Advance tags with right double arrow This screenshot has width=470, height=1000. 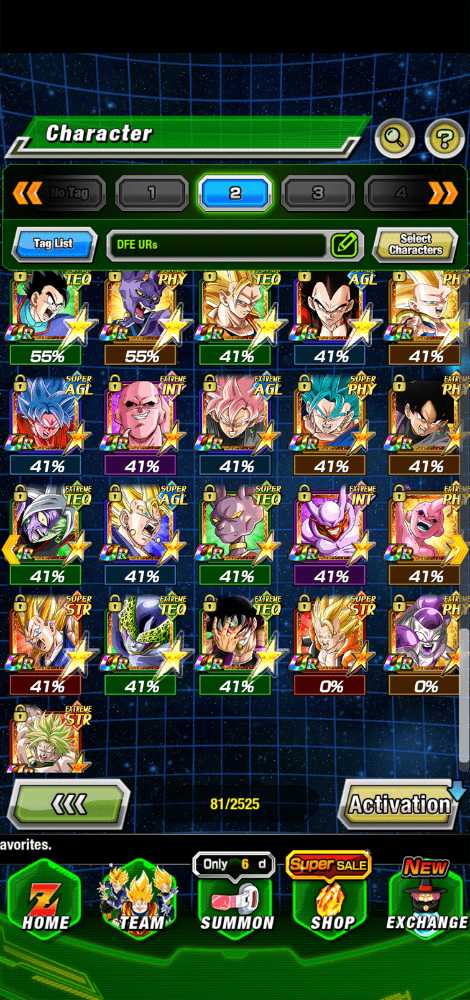point(443,193)
